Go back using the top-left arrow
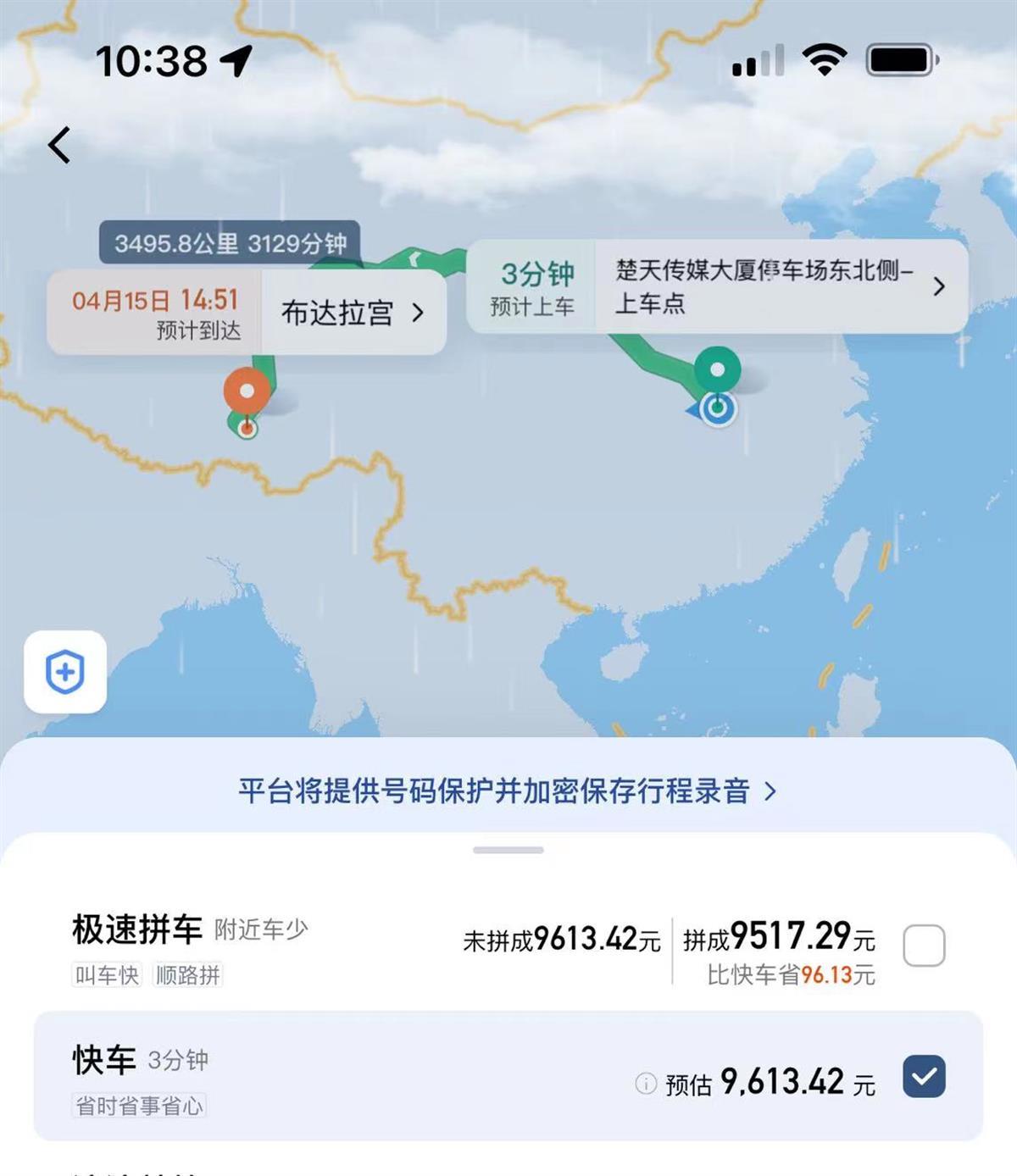 59,145
